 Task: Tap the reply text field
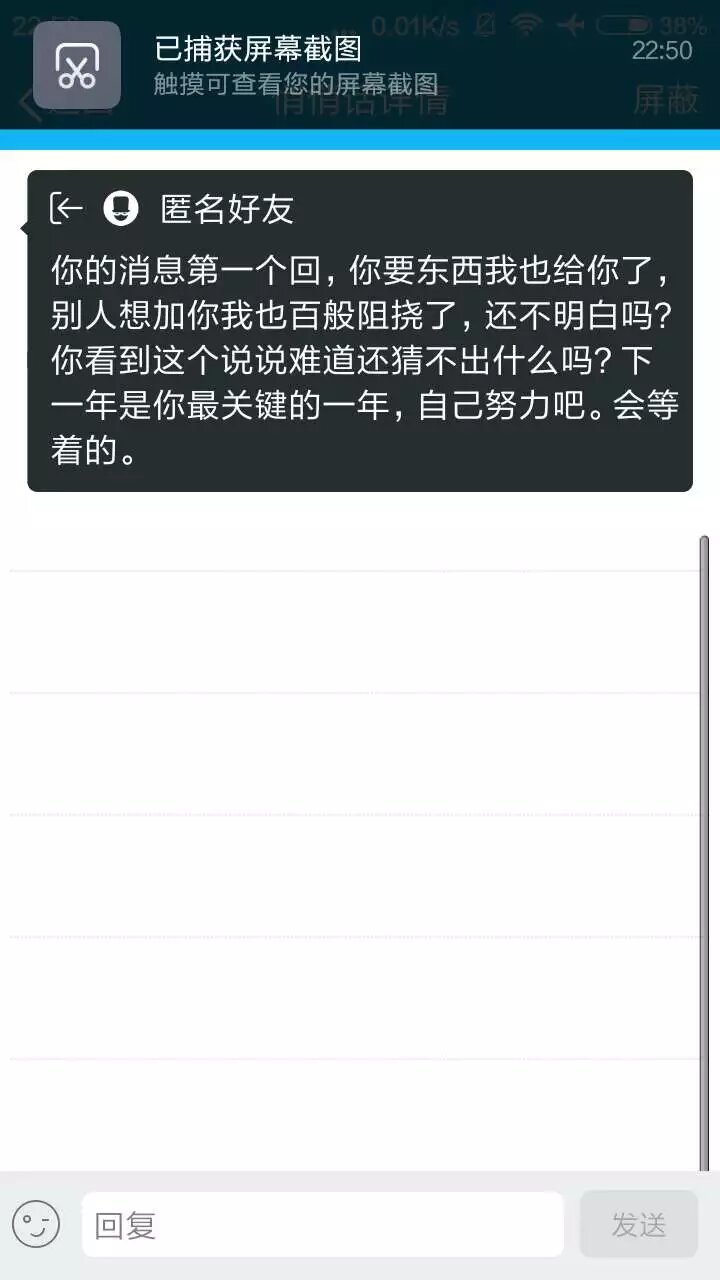coord(322,1224)
